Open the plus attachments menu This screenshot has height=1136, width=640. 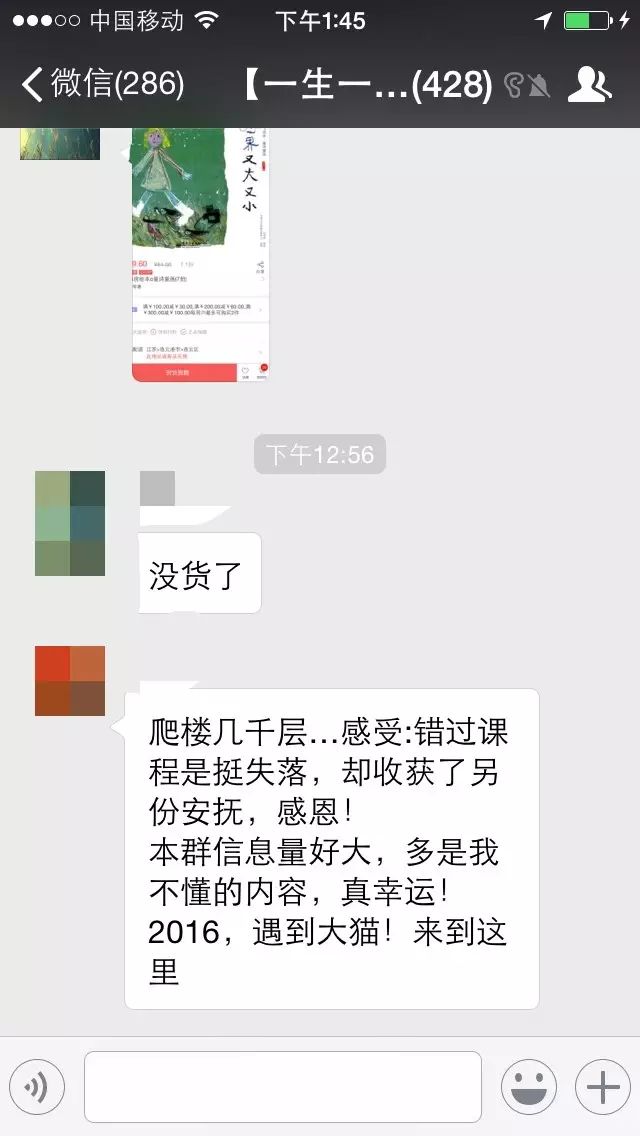tap(603, 1087)
